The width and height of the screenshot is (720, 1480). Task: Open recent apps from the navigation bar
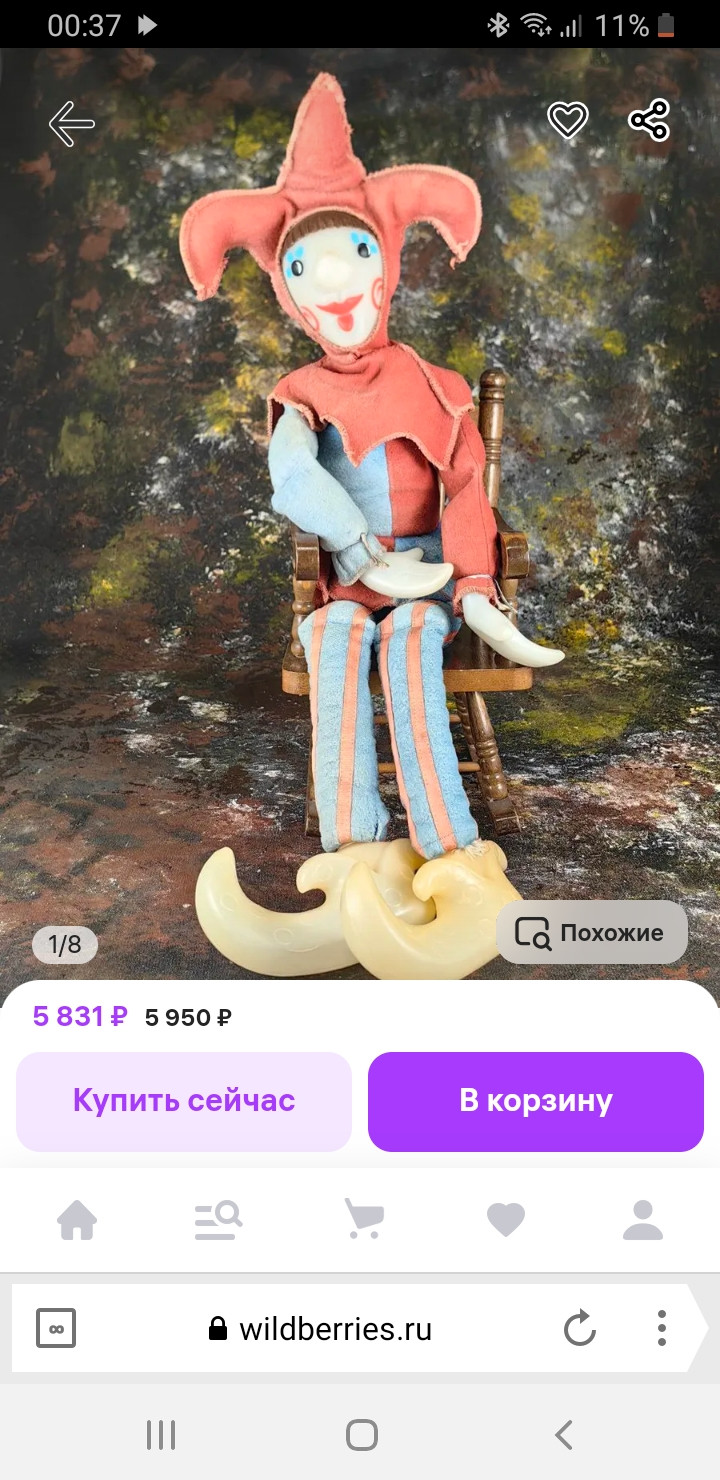[x=161, y=1435]
